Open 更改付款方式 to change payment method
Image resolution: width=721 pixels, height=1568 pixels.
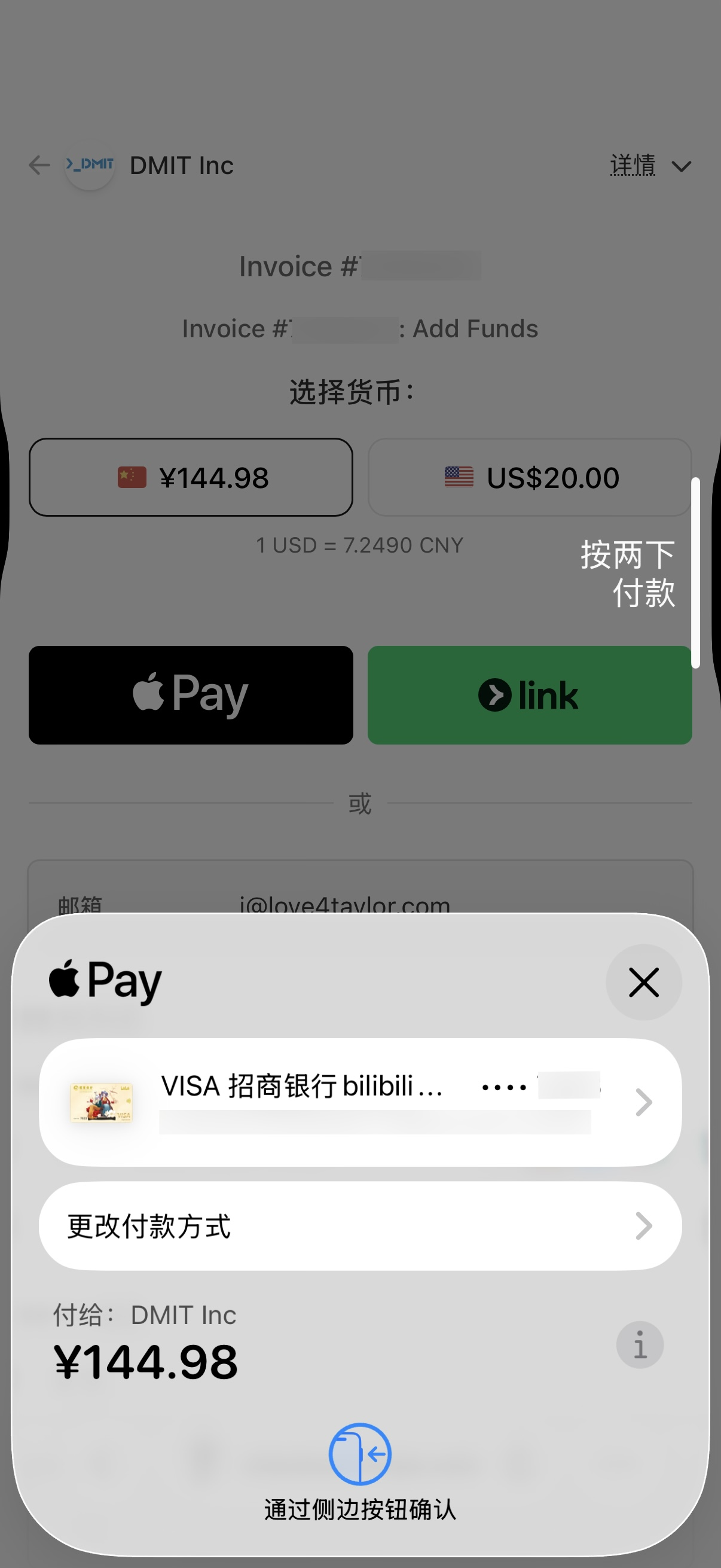(359, 1225)
